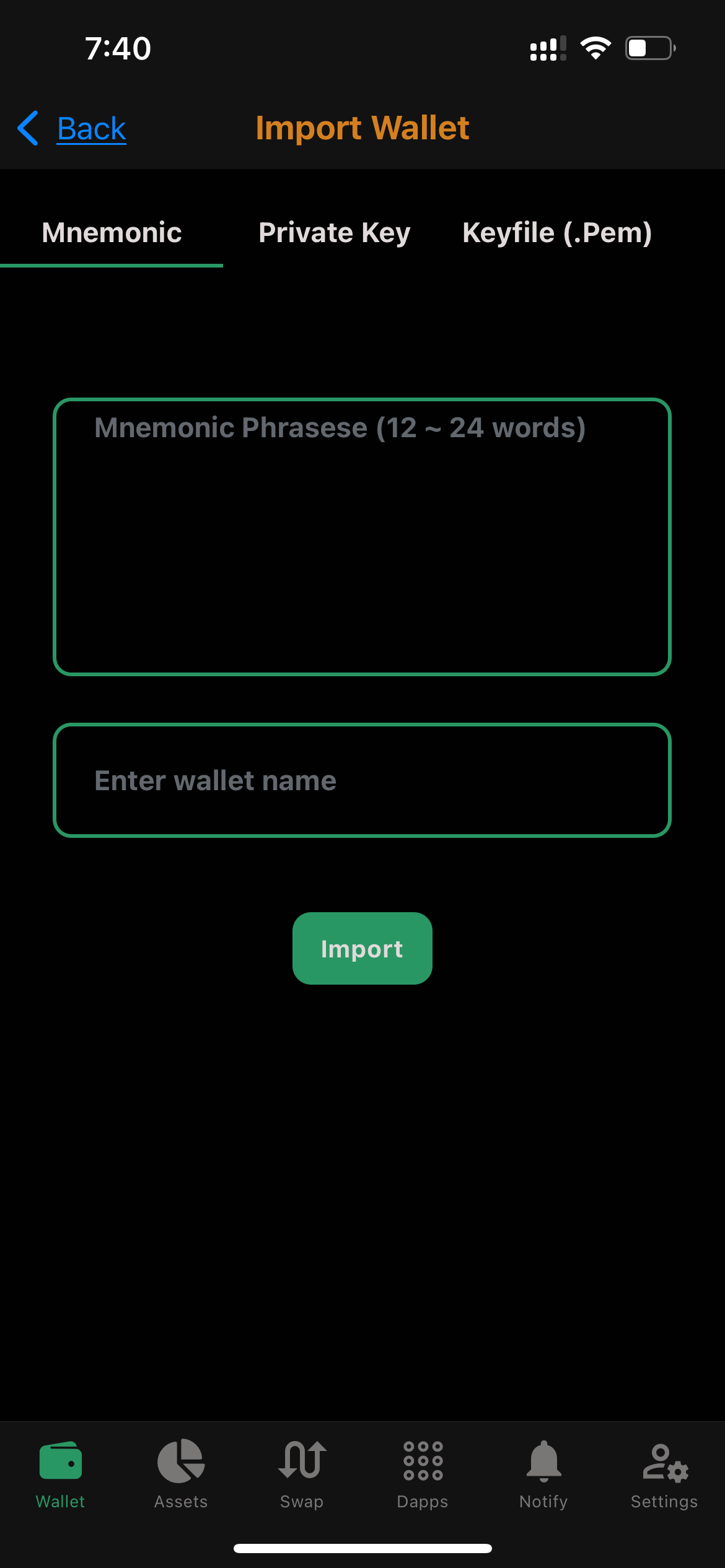Switch to the Private Key tab
The width and height of the screenshot is (725, 1568).
[x=335, y=233]
